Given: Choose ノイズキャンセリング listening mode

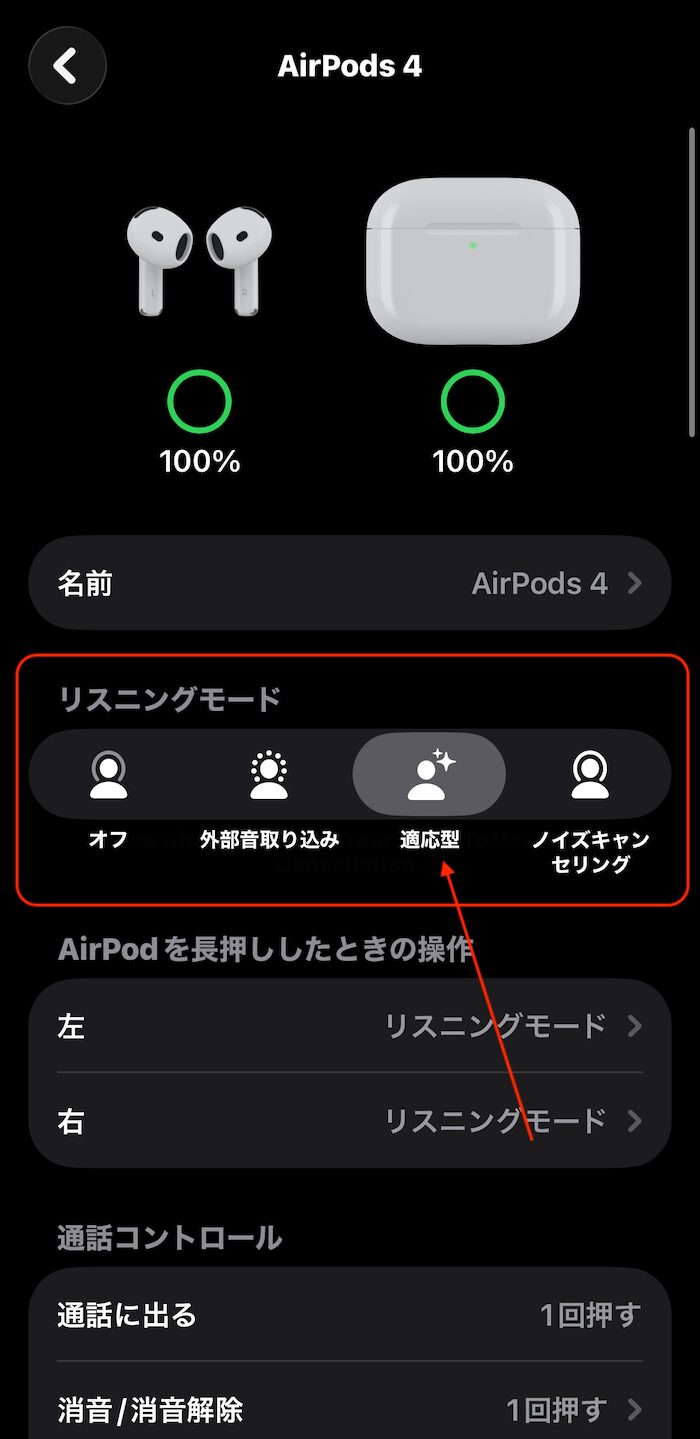Looking at the screenshot, I should pos(590,776).
